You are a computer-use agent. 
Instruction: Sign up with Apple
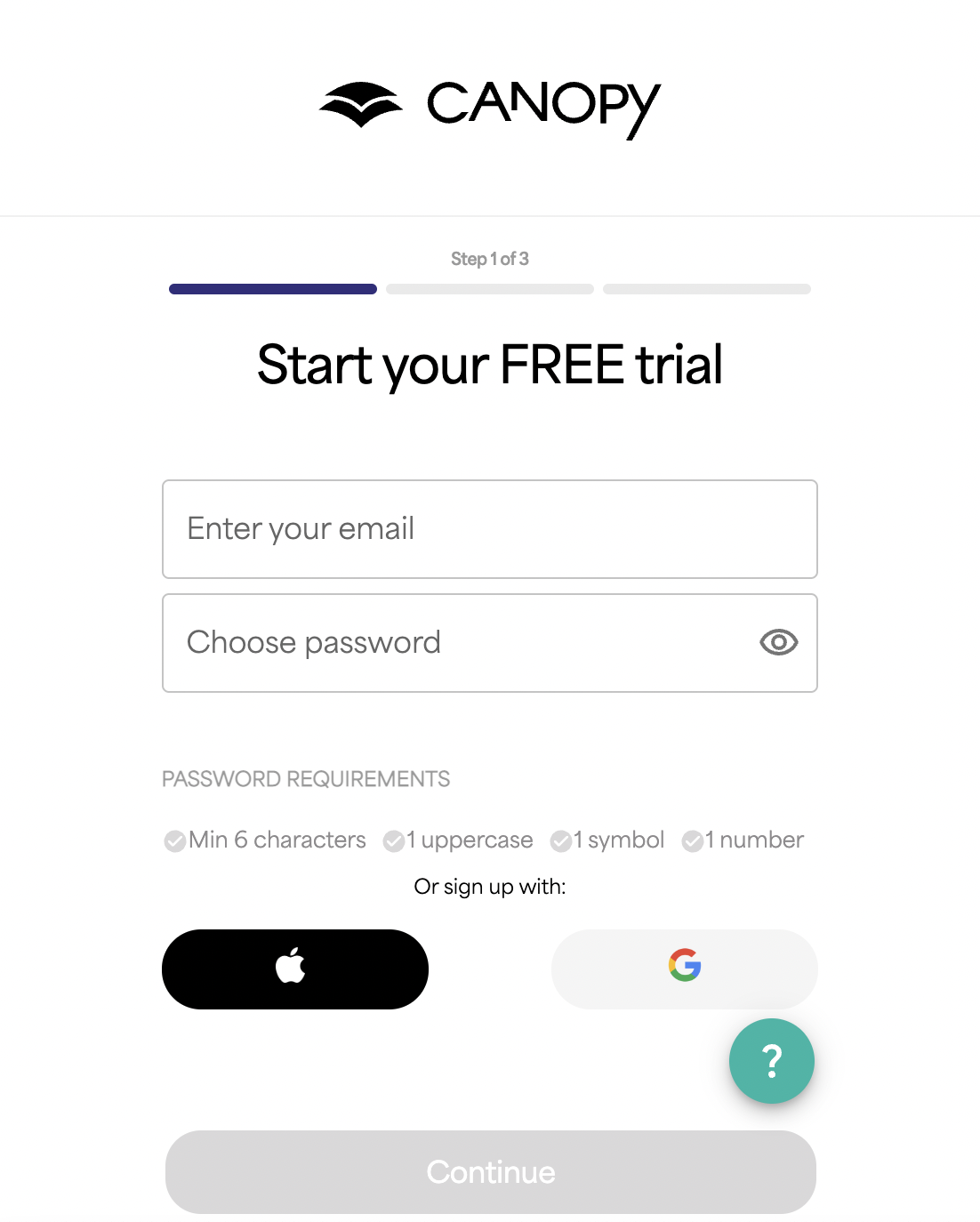294,969
